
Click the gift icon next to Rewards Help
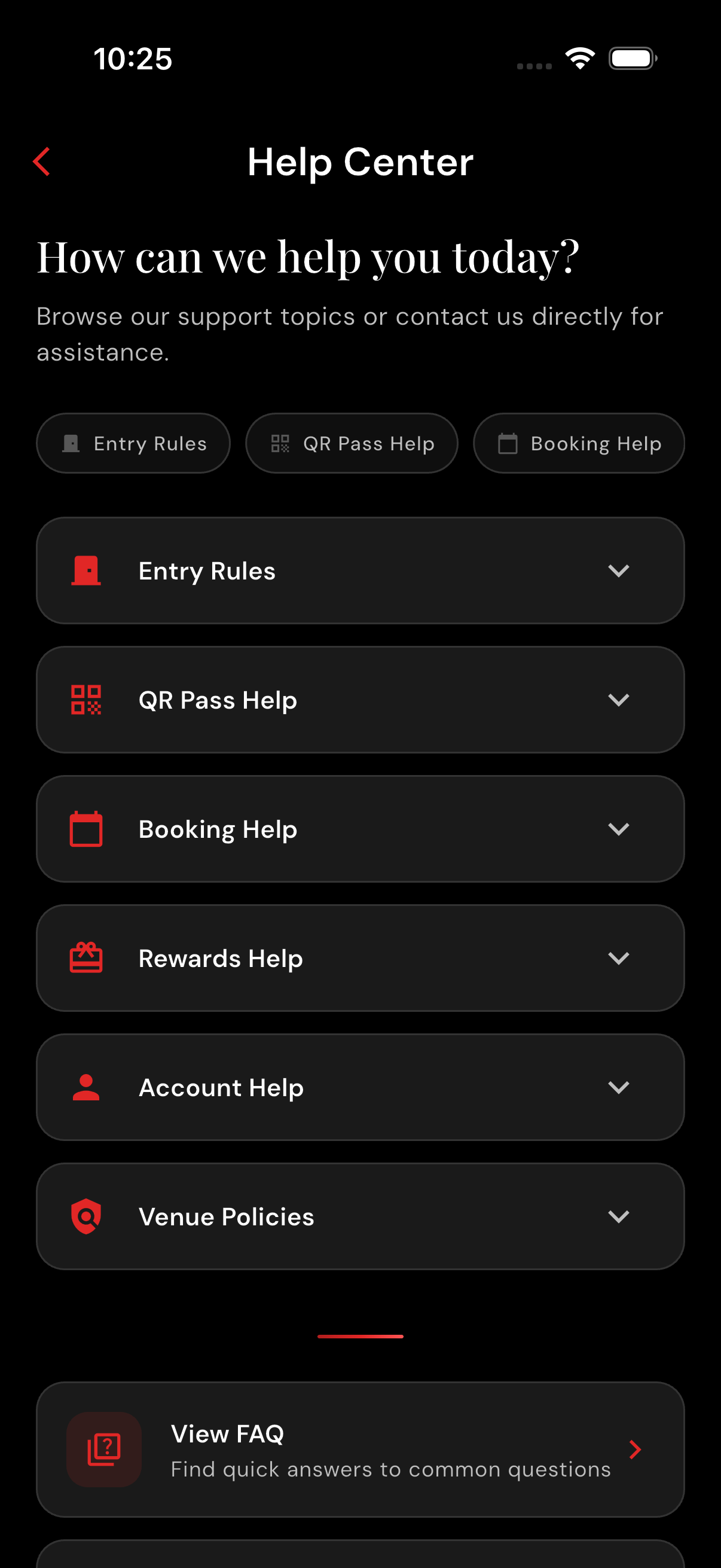[87, 958]
